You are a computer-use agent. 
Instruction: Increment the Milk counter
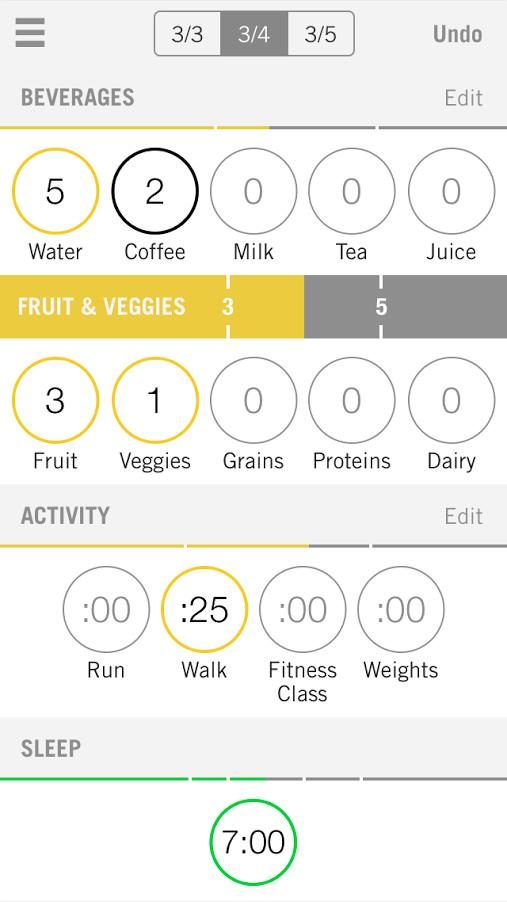(253, 191)
